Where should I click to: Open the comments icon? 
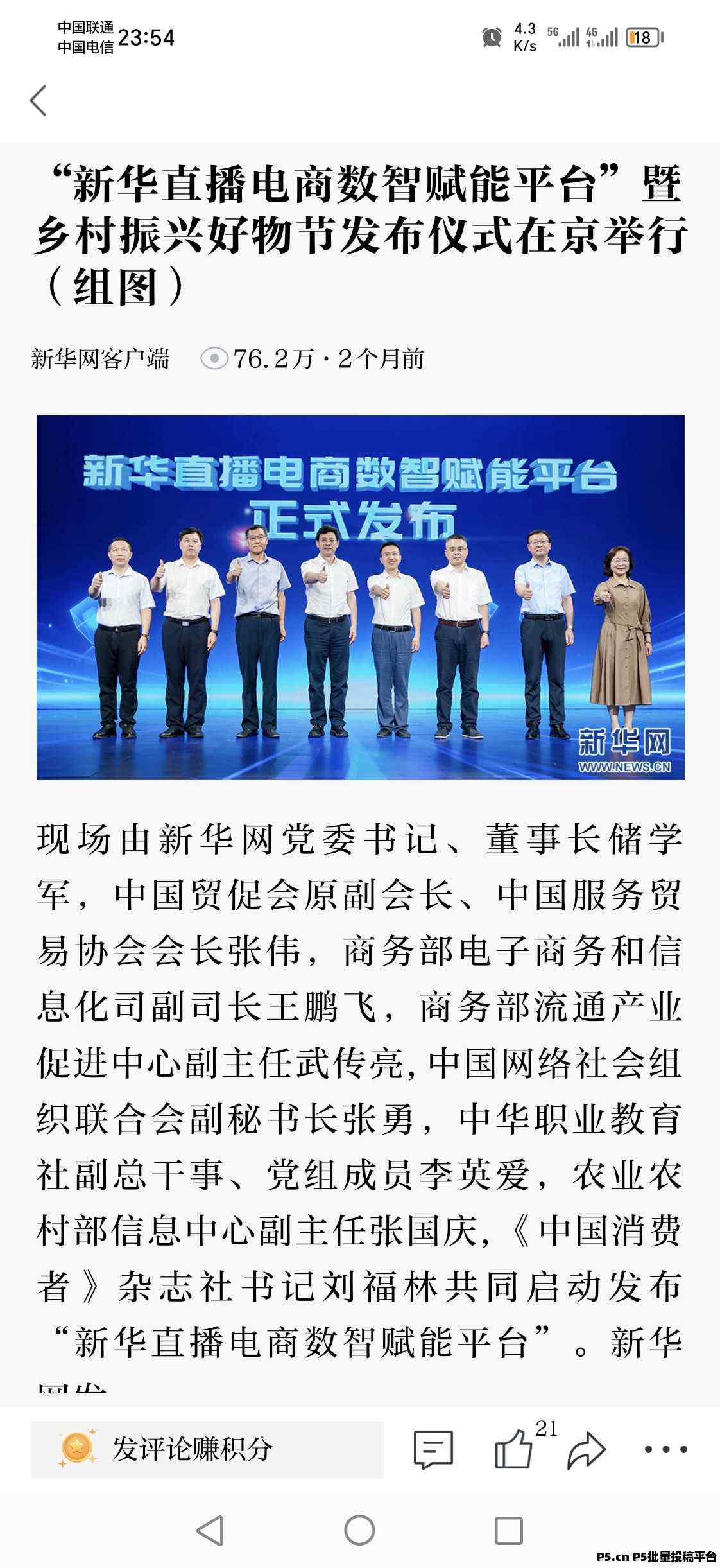pyautogui.click(x=433, y=1449)
